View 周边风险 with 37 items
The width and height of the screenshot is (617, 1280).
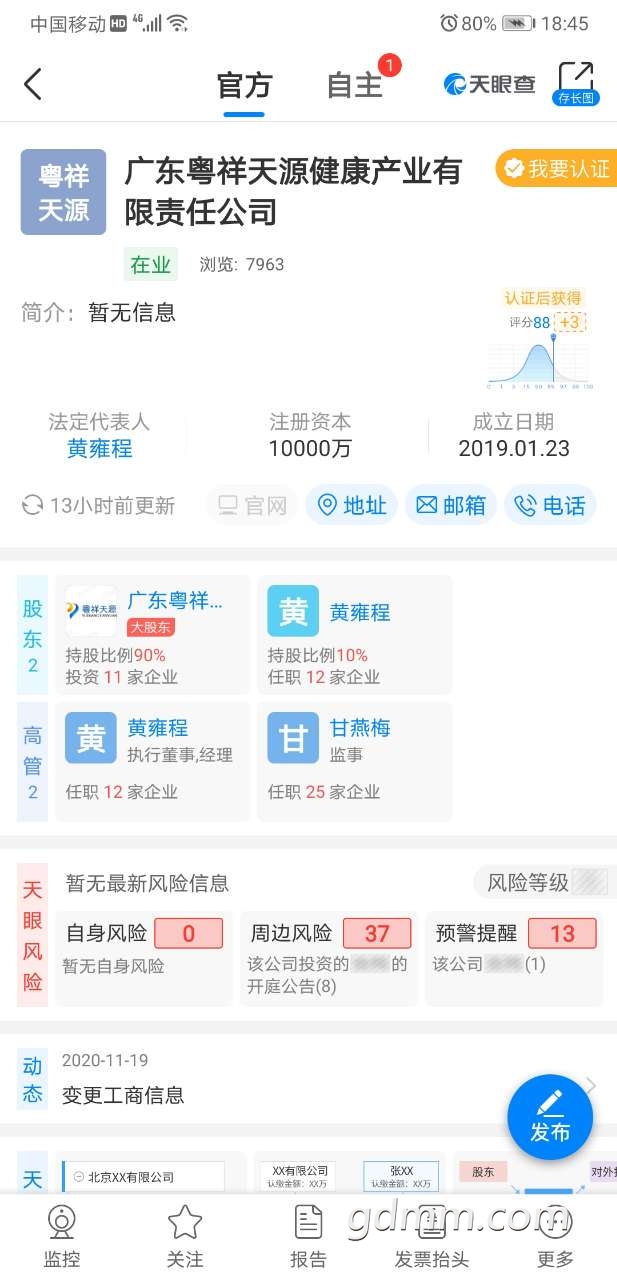point(329,957)
